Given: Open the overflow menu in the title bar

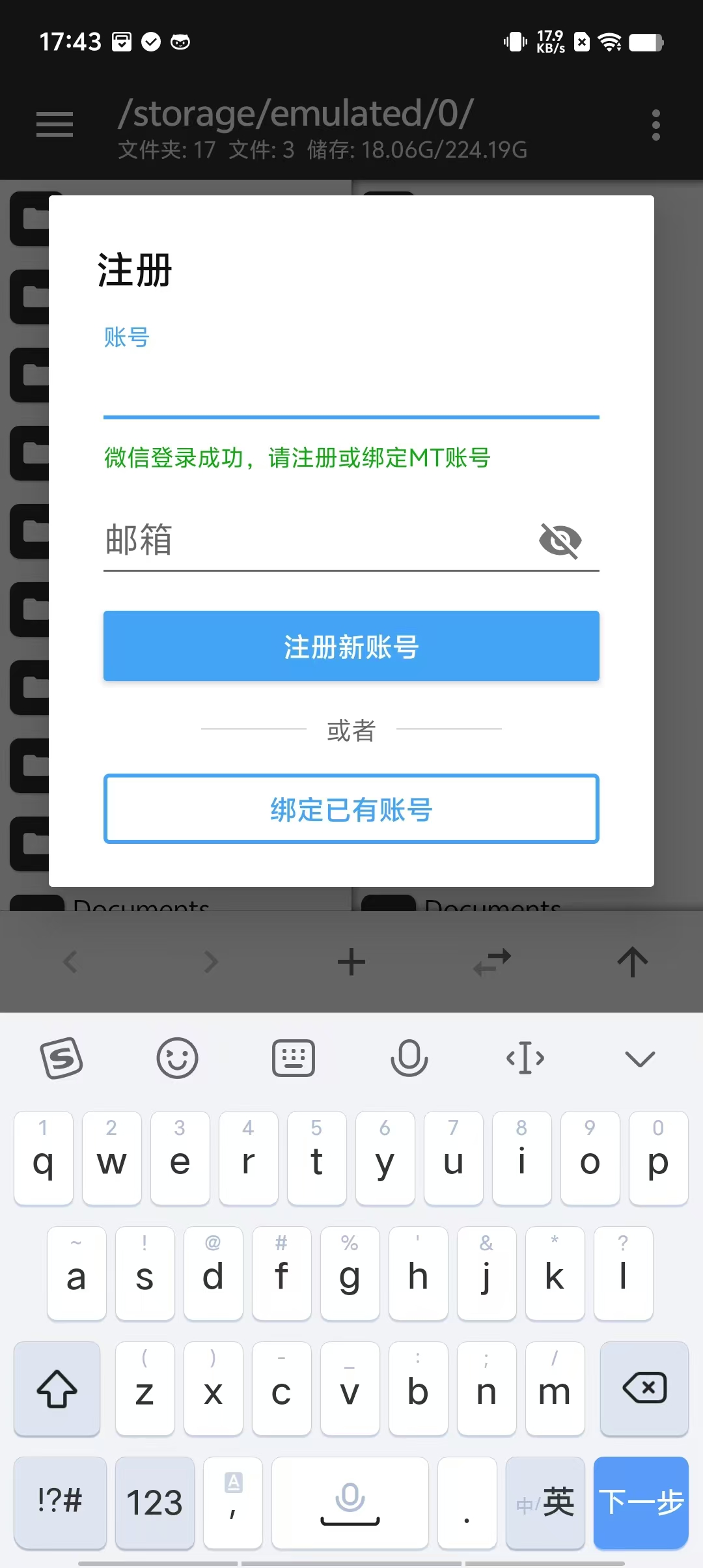Looking at the screenshot, I should click(655, 124).
